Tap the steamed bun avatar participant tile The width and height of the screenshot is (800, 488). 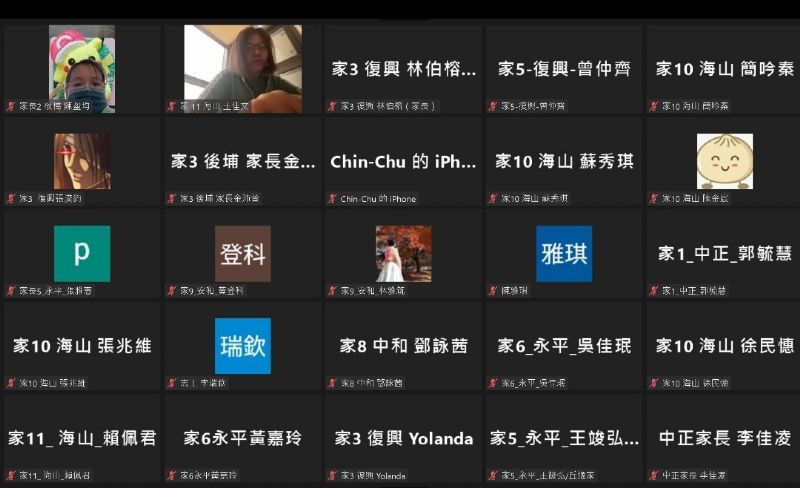pos(725,161)
